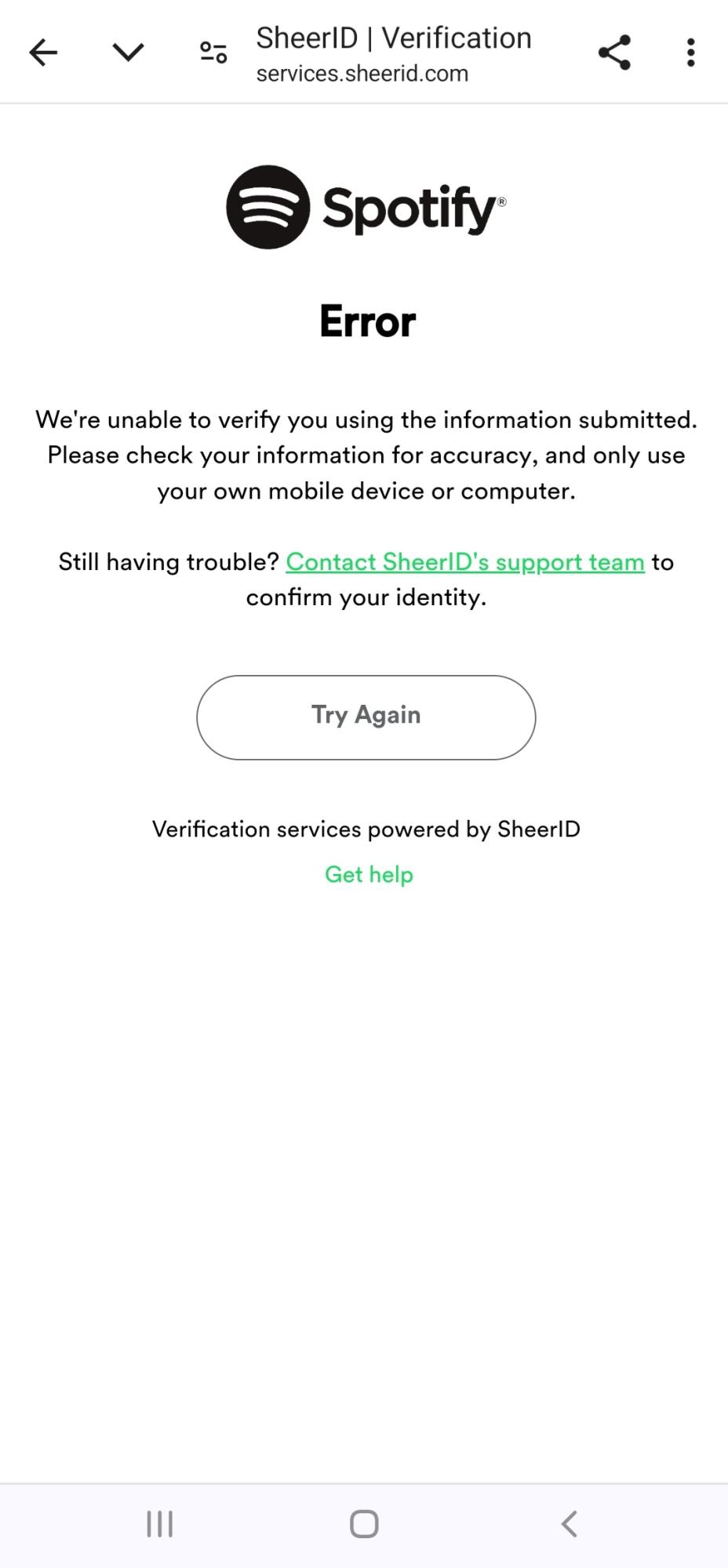Open the three-dot overflow menu
Image resolution: width=728 pixels, height=1568 pixels.
click(690, 53)
